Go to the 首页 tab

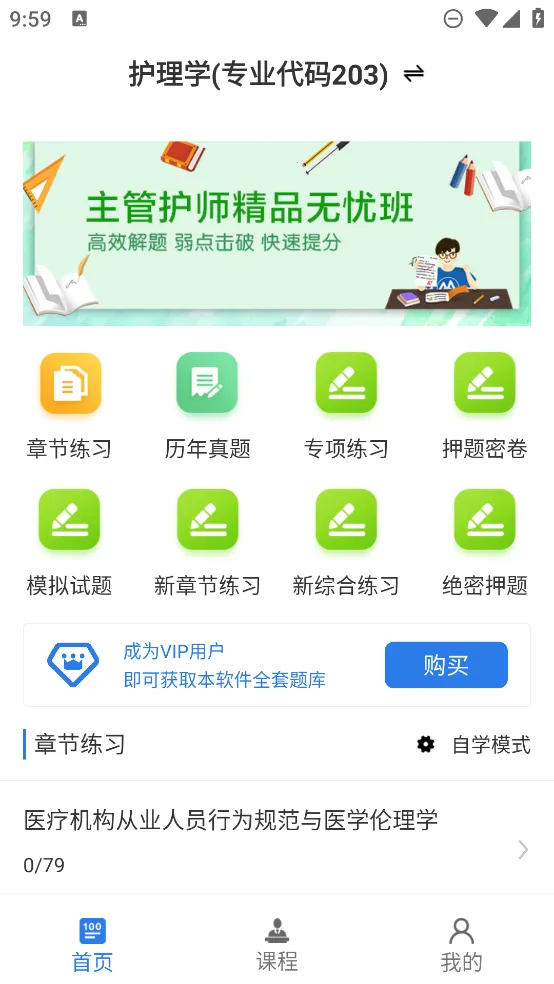pyautogui.click(x=92, y=945)
